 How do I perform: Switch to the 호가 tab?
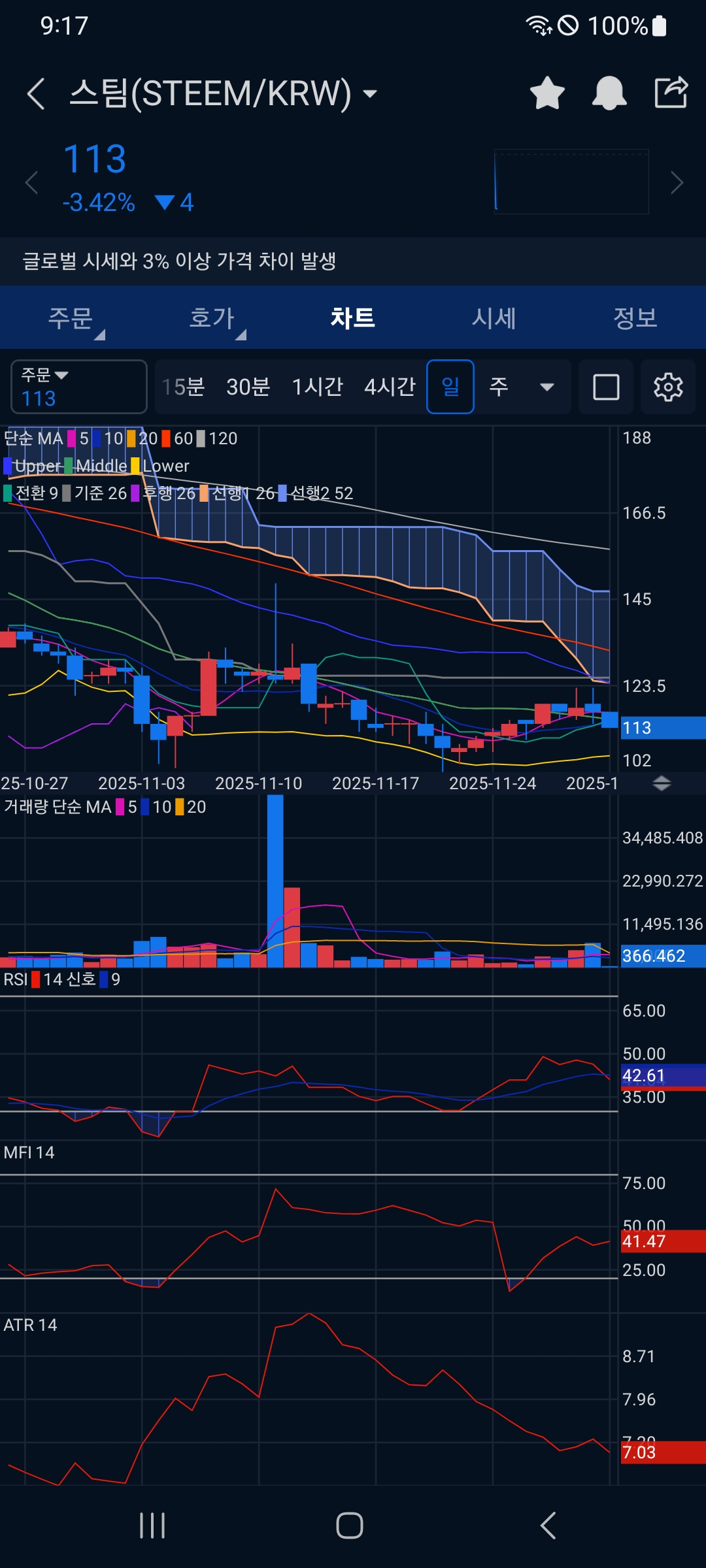coord(212,318)
